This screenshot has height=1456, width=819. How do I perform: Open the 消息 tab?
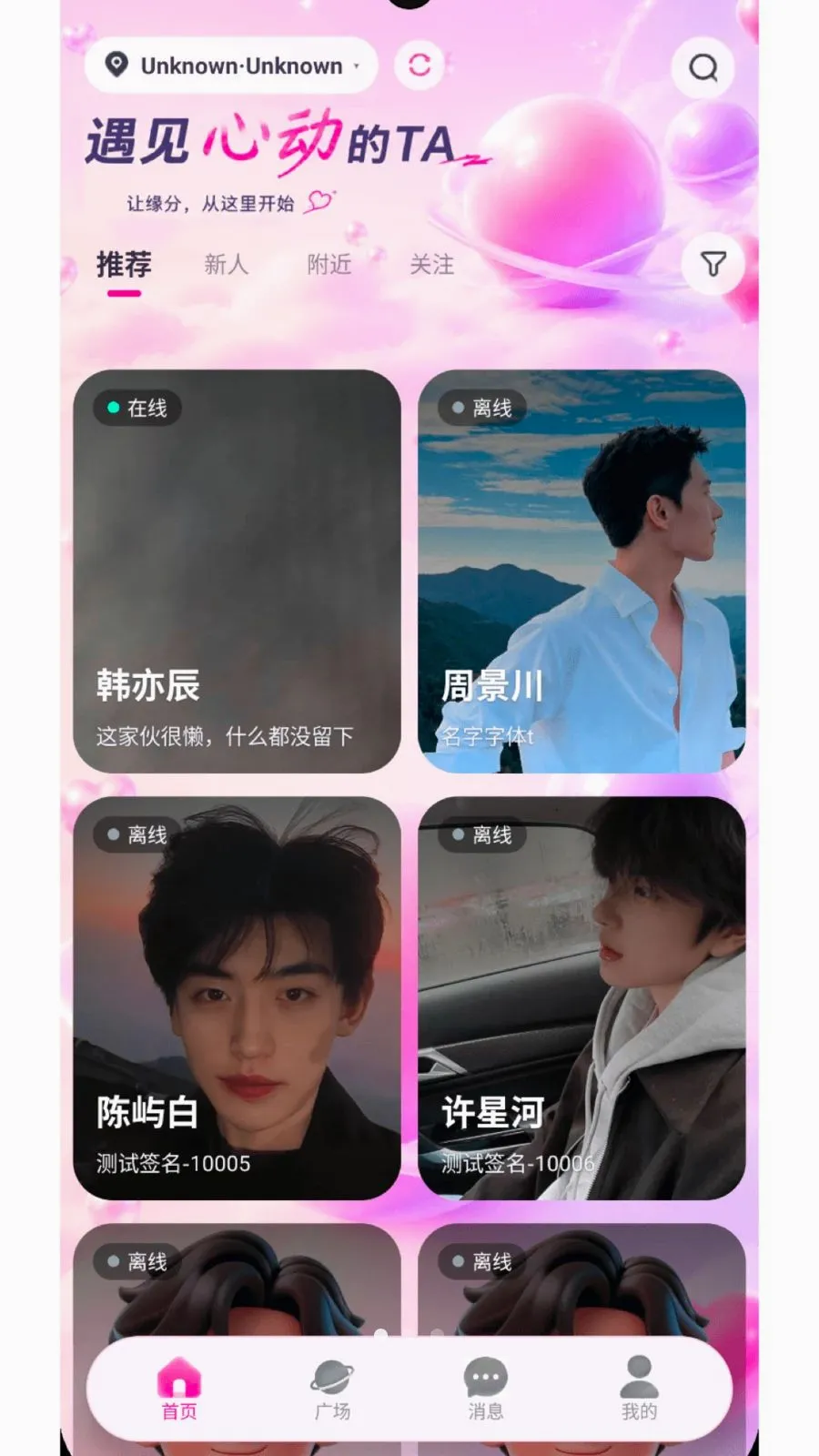point(486,1389)
